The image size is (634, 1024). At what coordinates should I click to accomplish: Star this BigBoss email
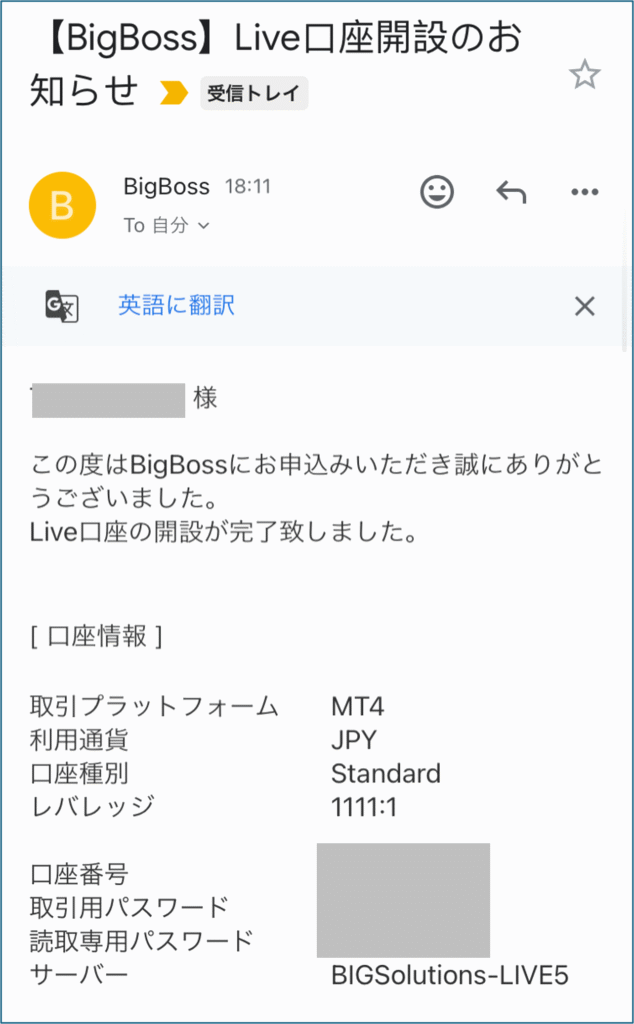tap(584, 74)
